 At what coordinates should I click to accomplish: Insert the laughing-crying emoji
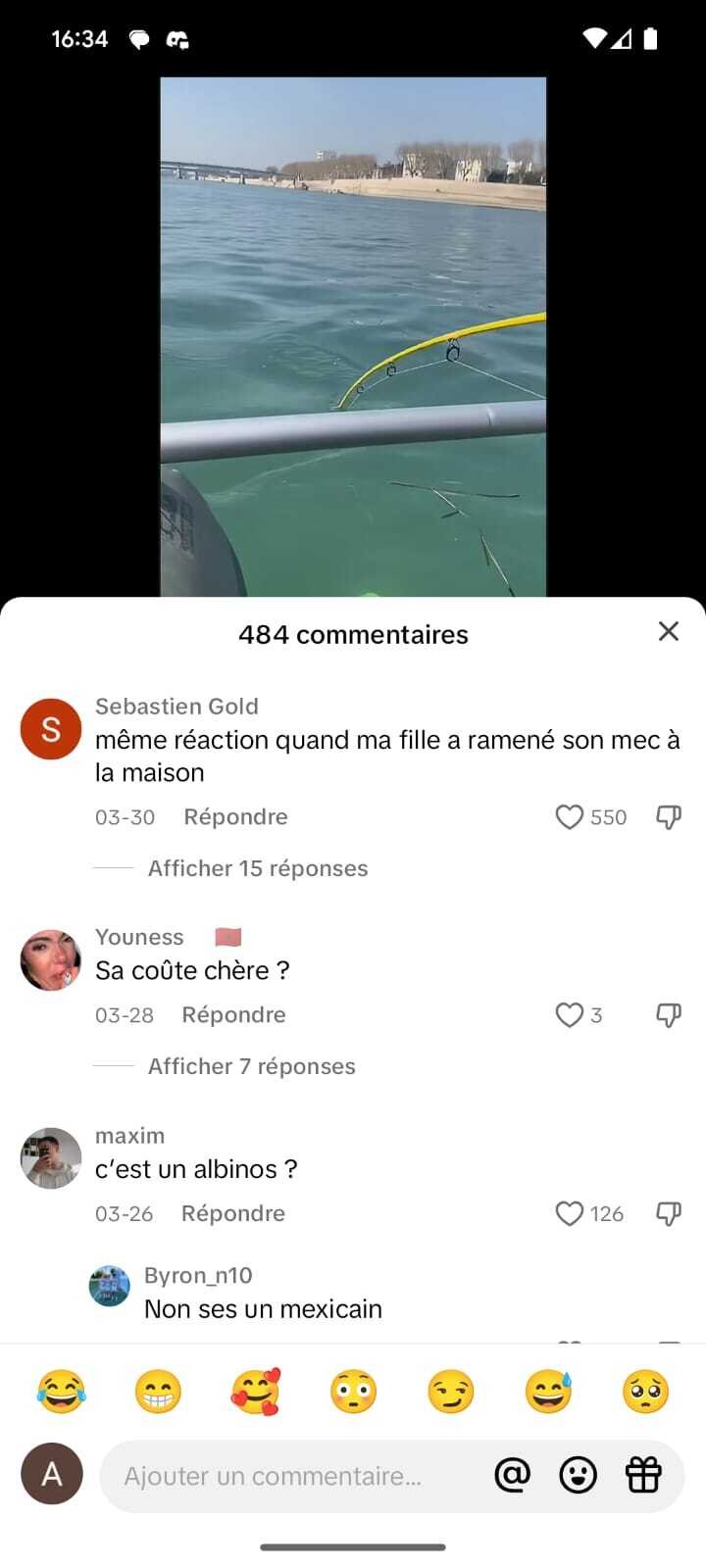(x=61, y=1392)
